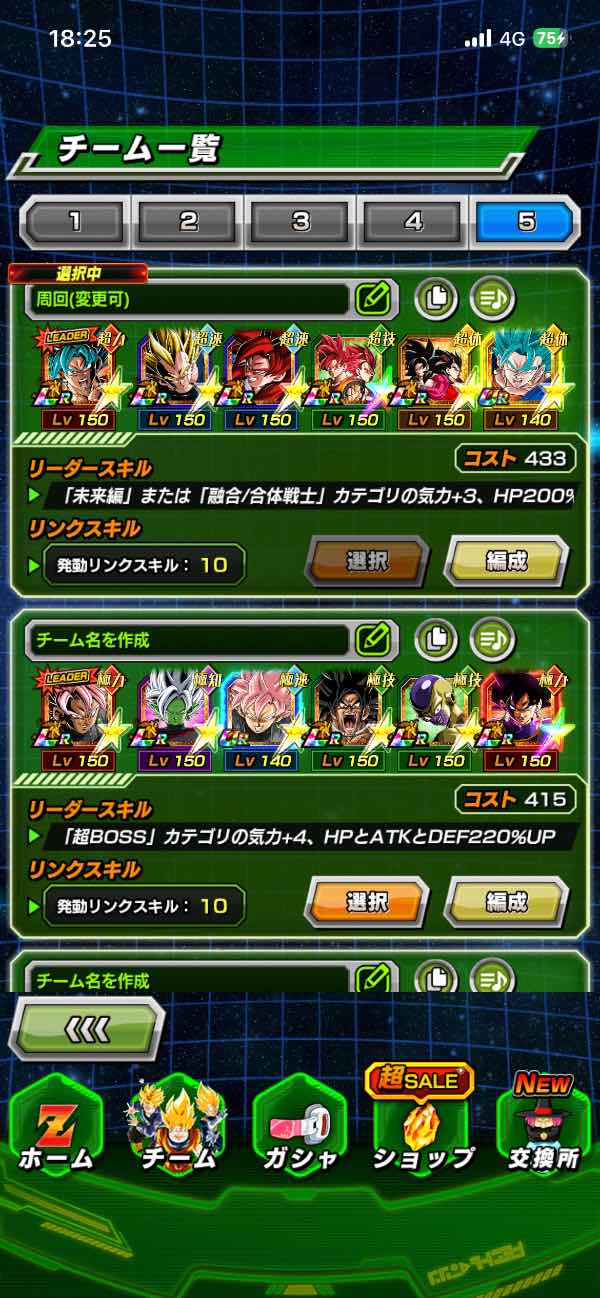Viewport: 600px width, 1298px height.
Task: Tap 編成 for the cost 415 team
Action: (506, 902)
